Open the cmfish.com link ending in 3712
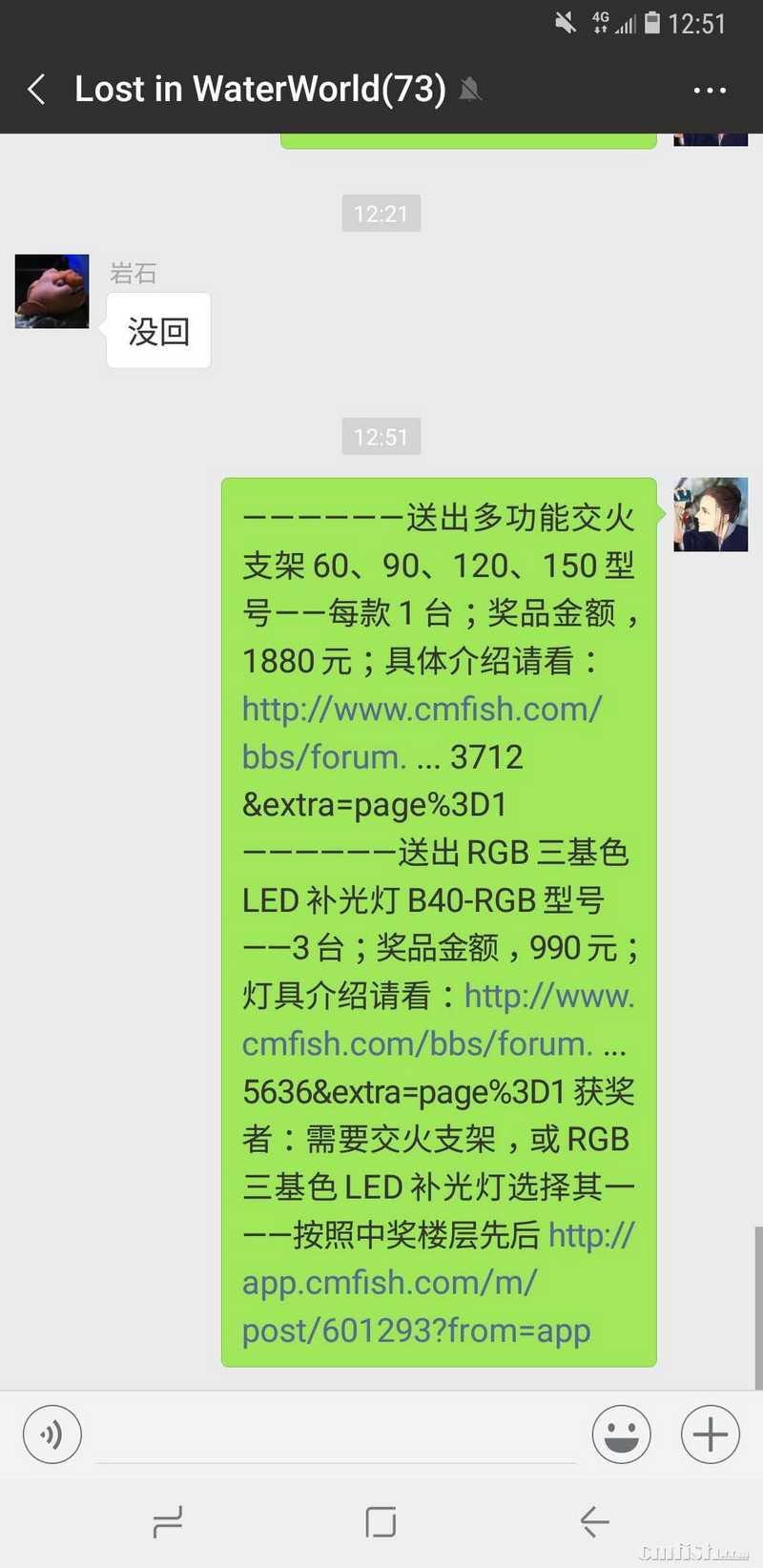This screenshot has height=1568, width=763. click(422, 711)
